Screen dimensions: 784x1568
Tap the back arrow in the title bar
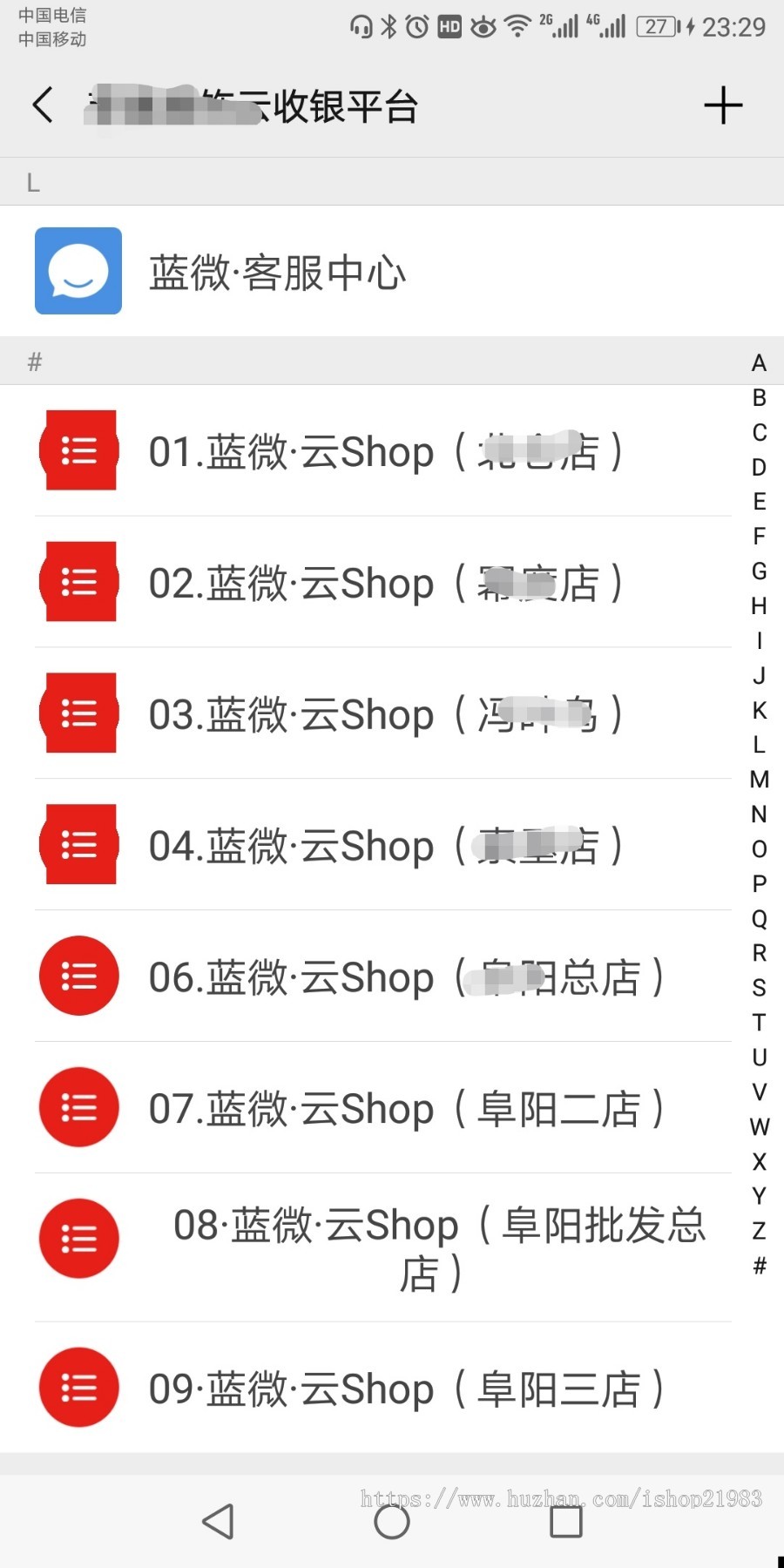pos(42,105)
